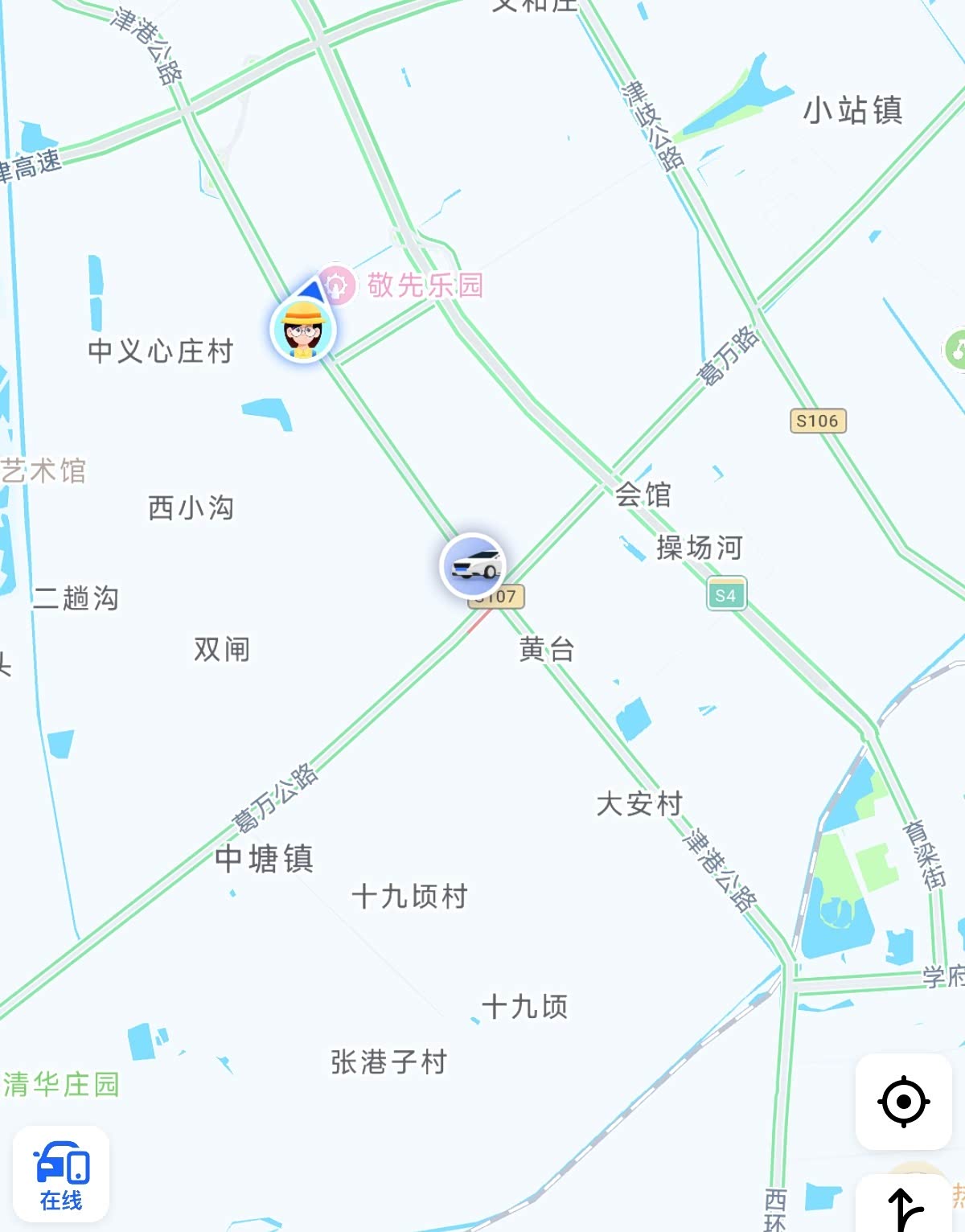Image resolution: width=965 pixels, height=1232 pixels.
Task: Tap the girl avatar map marker
Action: [x=303, y=327]
